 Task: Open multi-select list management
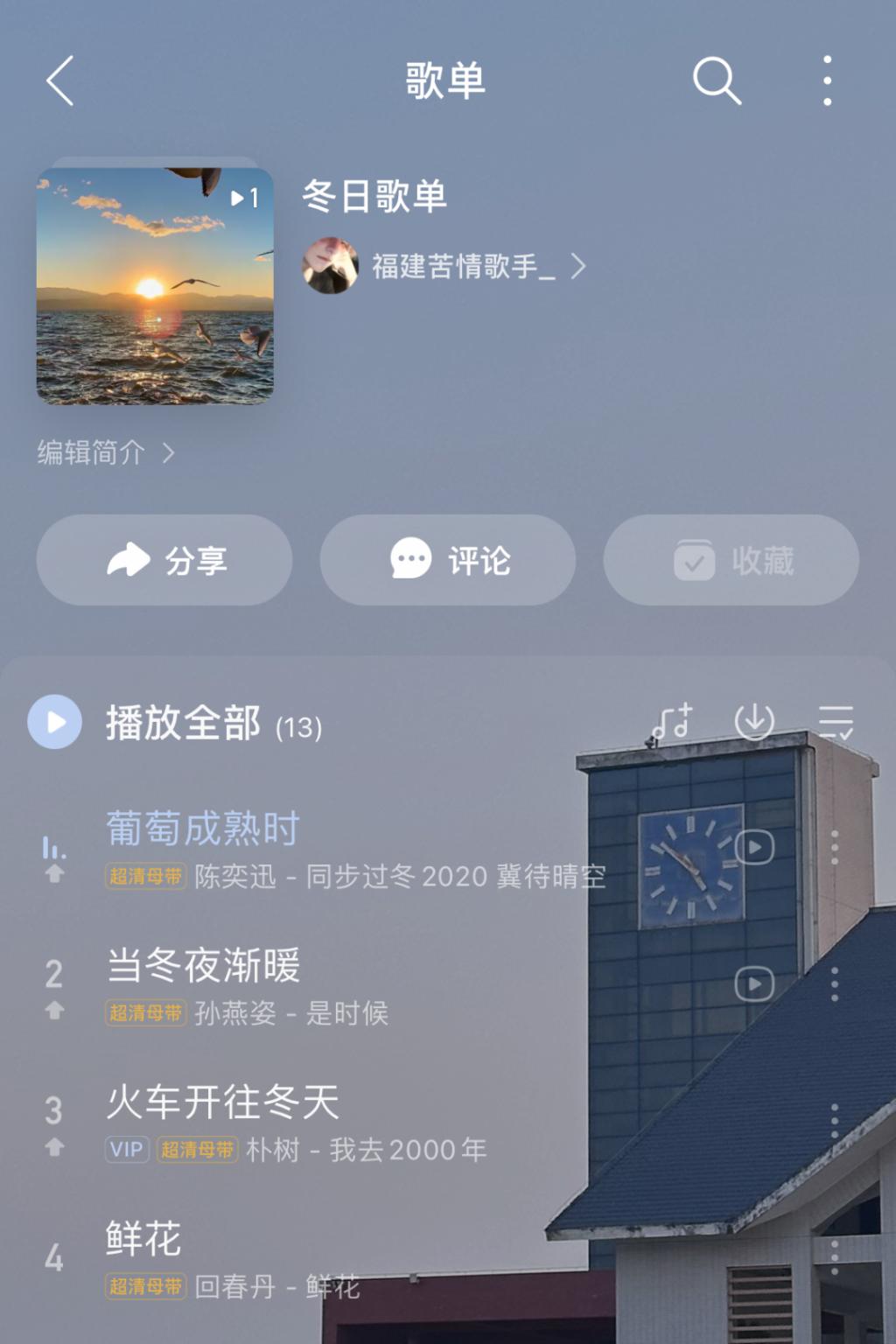tap(836, 723)
